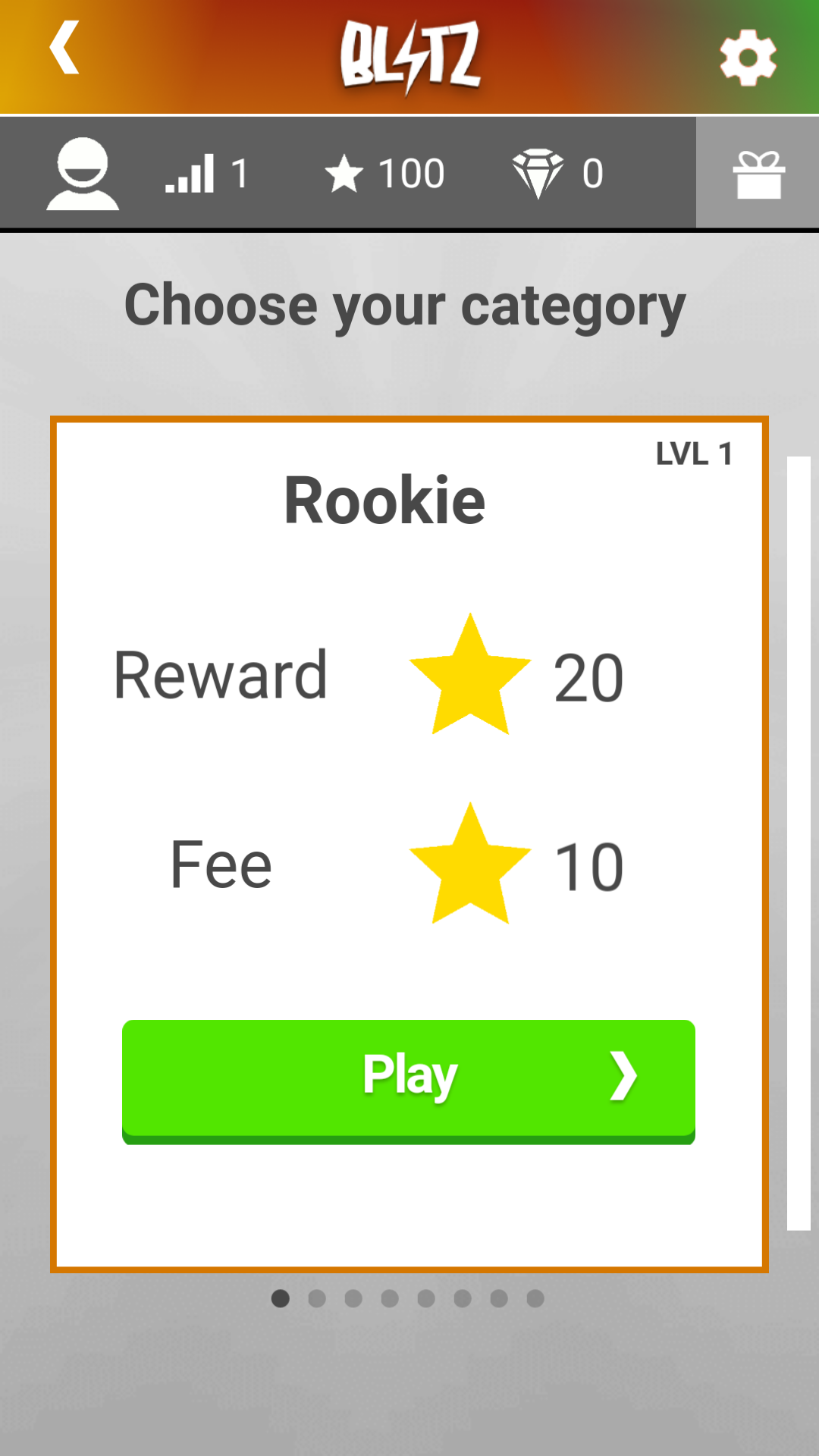
Task: Open the gift box rewards
Action: click(758, 174)
